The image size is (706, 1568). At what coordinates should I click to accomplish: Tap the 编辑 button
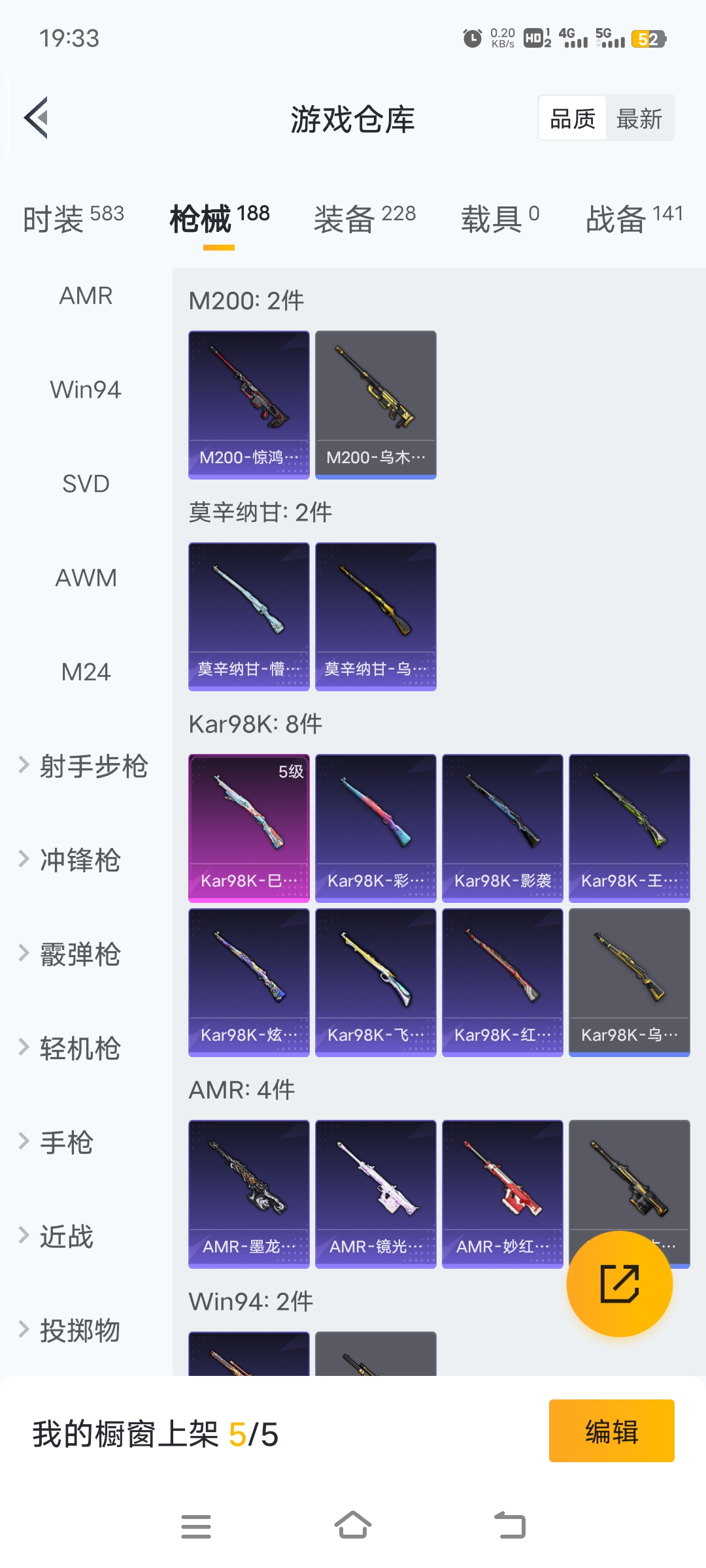tap(611, 1431)
